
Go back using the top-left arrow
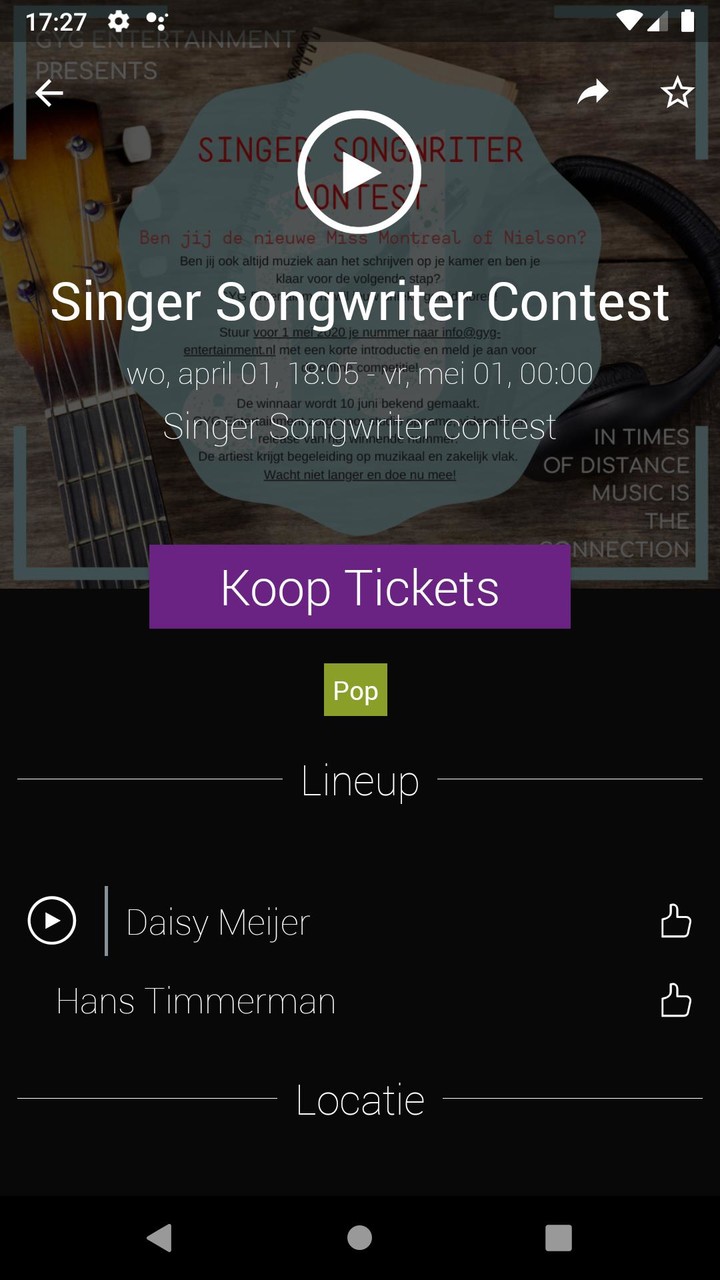49,94
